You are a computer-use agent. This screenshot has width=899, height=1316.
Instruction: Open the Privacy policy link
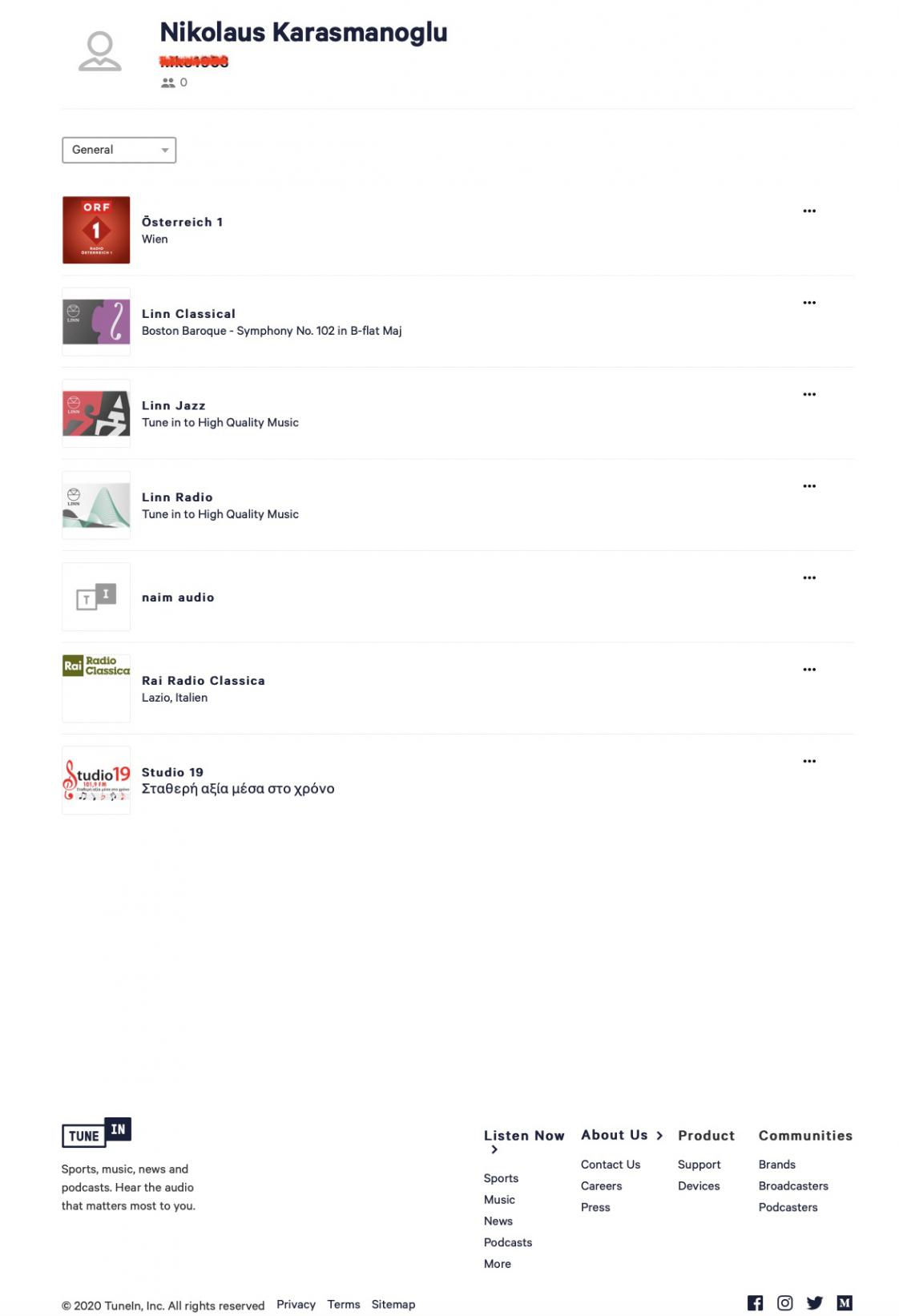click(x=296, y=1305)
